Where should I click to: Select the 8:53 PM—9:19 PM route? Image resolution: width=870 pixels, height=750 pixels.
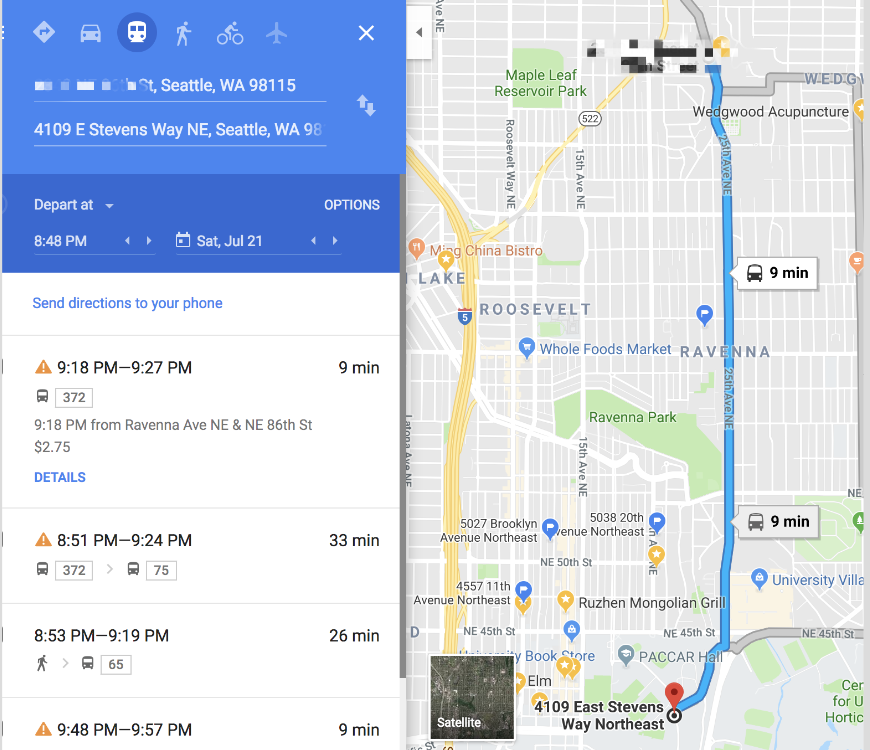point(200,648)
